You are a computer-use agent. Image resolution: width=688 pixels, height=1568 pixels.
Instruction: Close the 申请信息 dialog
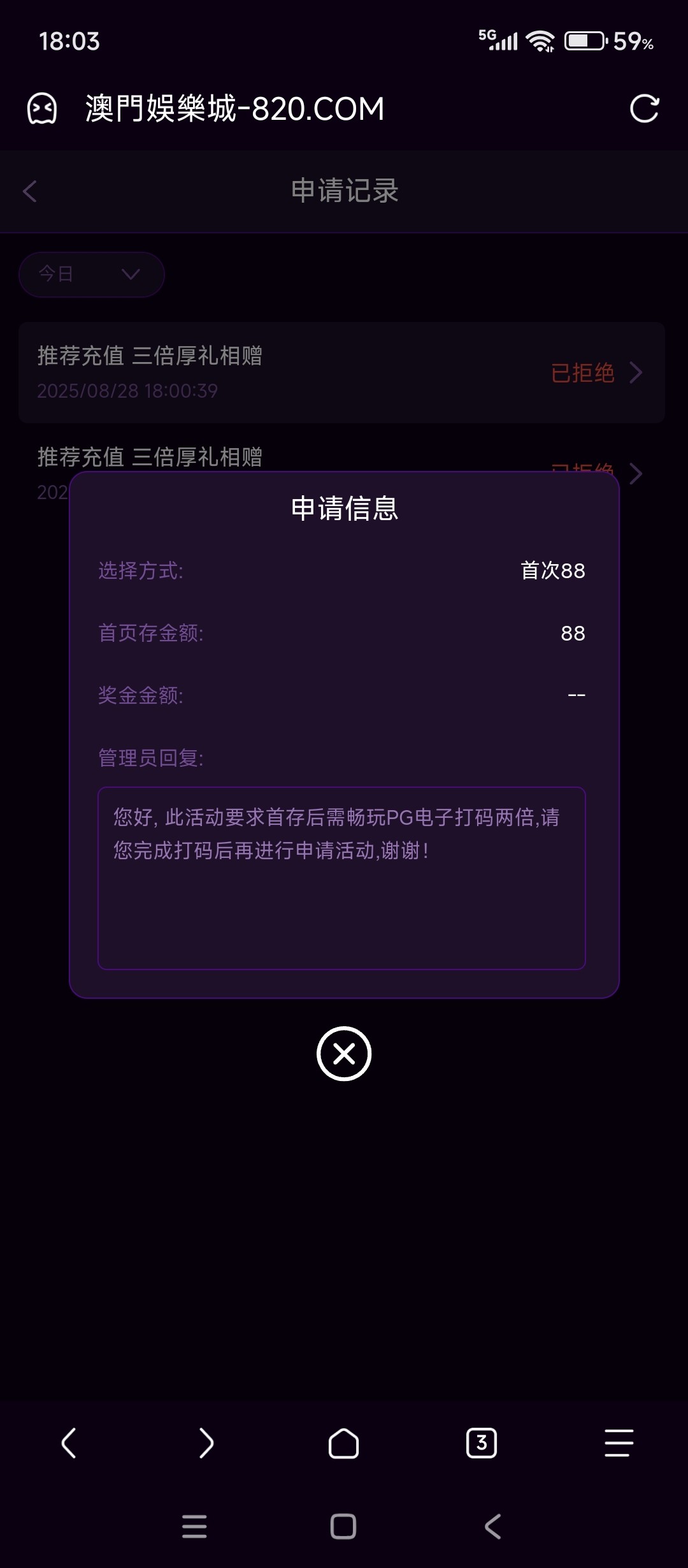(x=344, y=1054)
